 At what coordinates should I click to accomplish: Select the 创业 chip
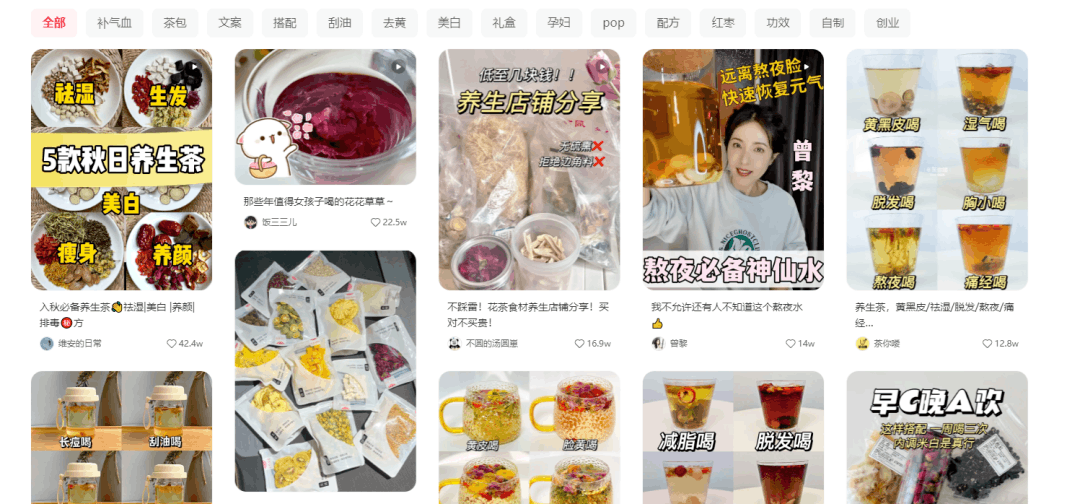[x=886, y=23]
